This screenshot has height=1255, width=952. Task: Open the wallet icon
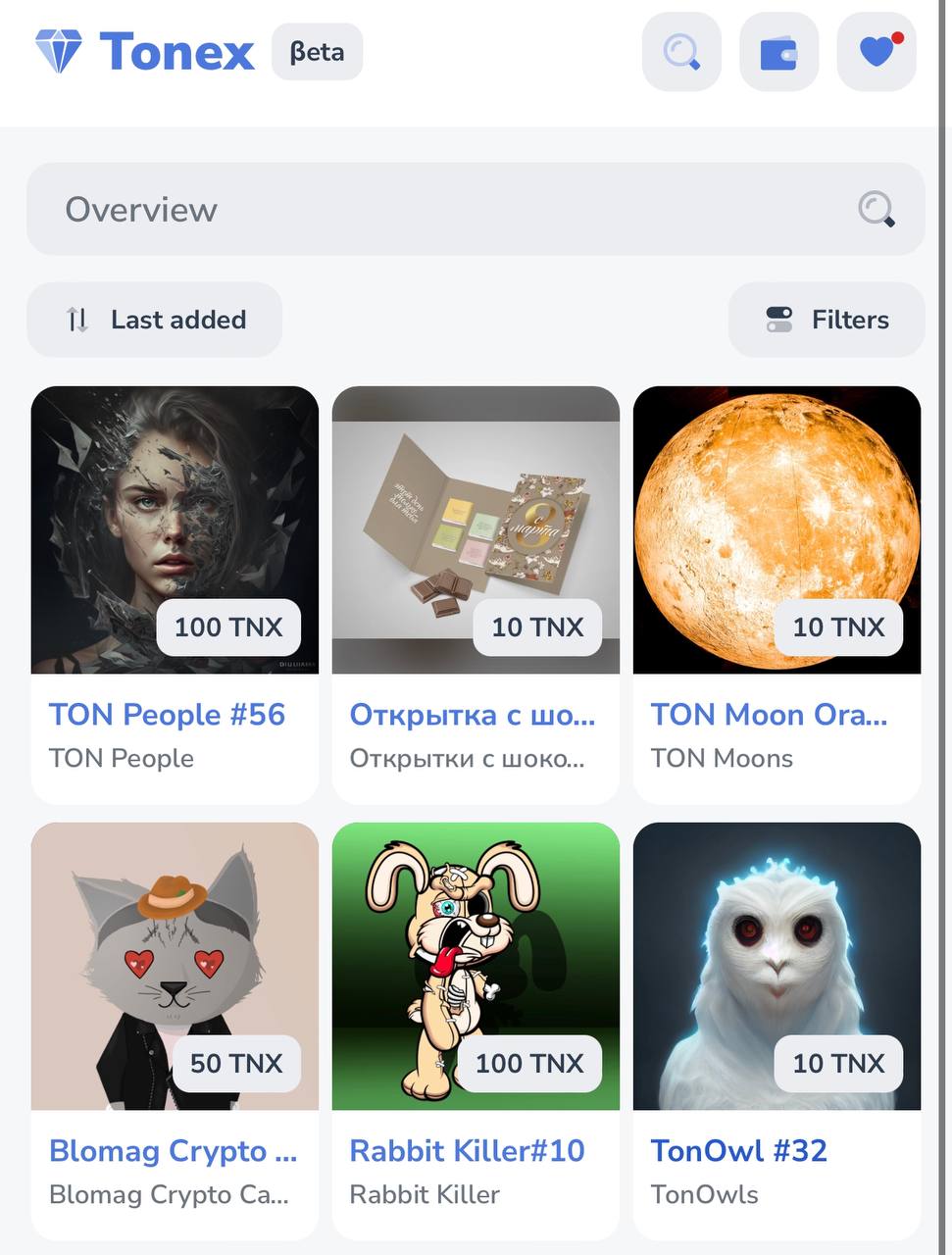click(x=778, y=52)
